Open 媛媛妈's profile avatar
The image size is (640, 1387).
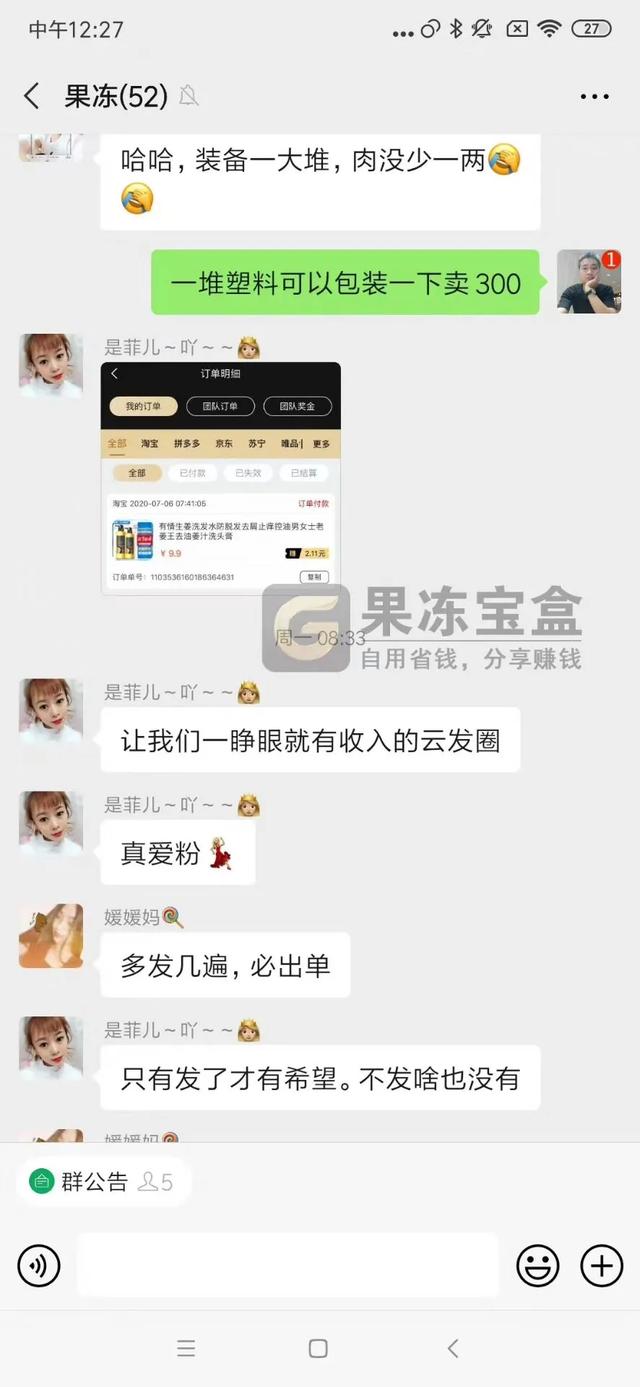[x=51, y=936]
